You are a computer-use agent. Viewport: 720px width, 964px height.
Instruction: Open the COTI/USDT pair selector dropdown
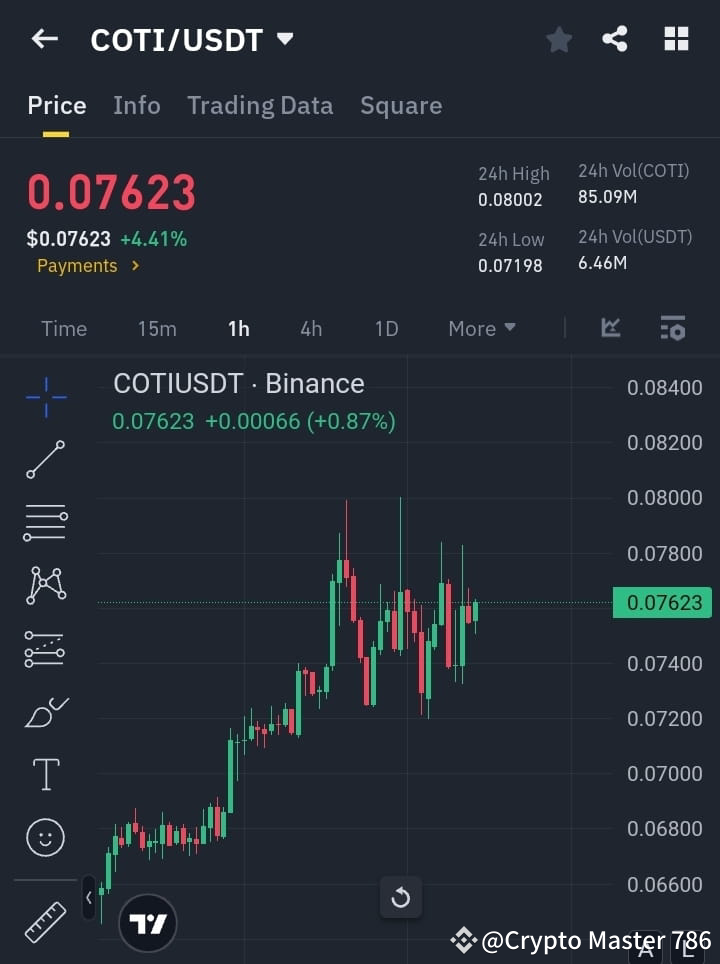click(285, 40)
